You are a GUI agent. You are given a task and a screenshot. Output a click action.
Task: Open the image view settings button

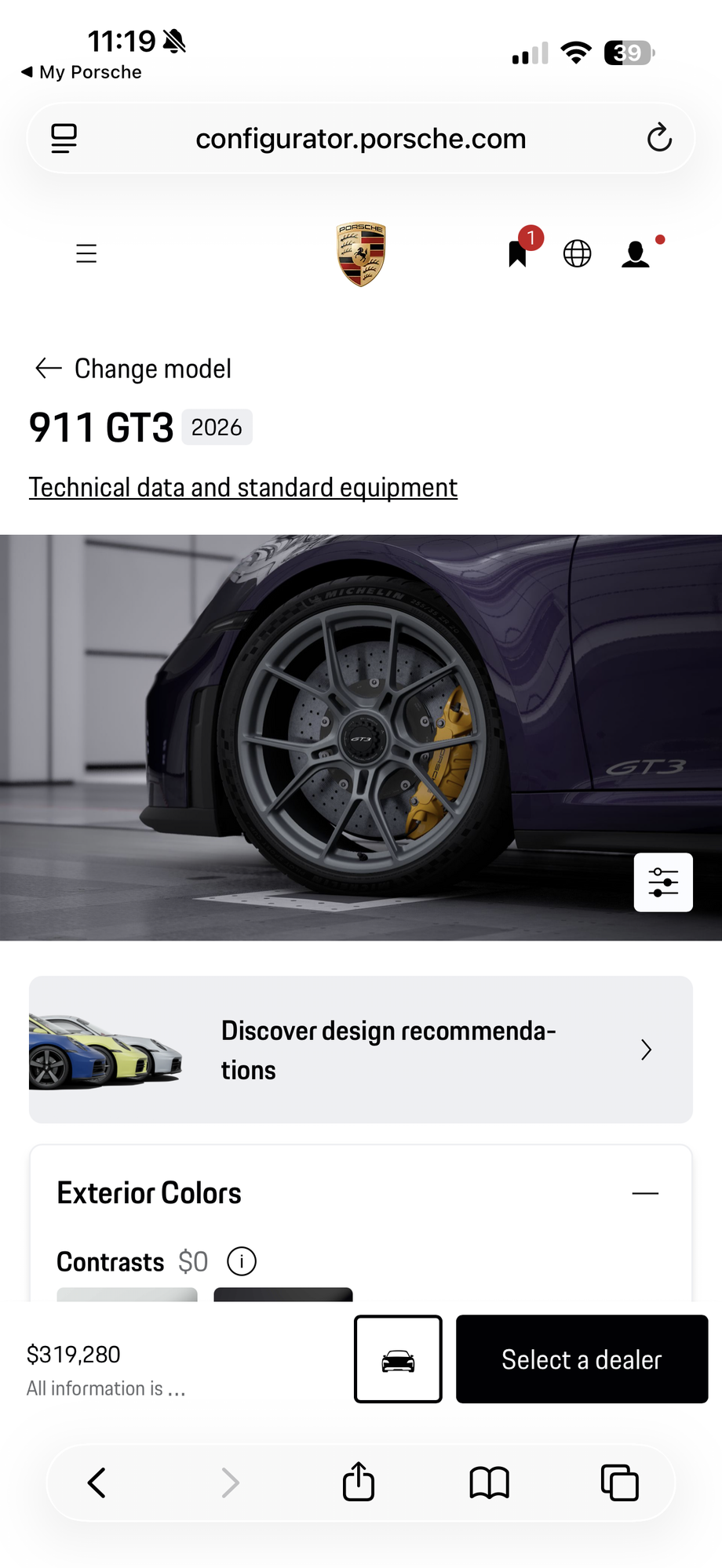click(x=663, y=882)
